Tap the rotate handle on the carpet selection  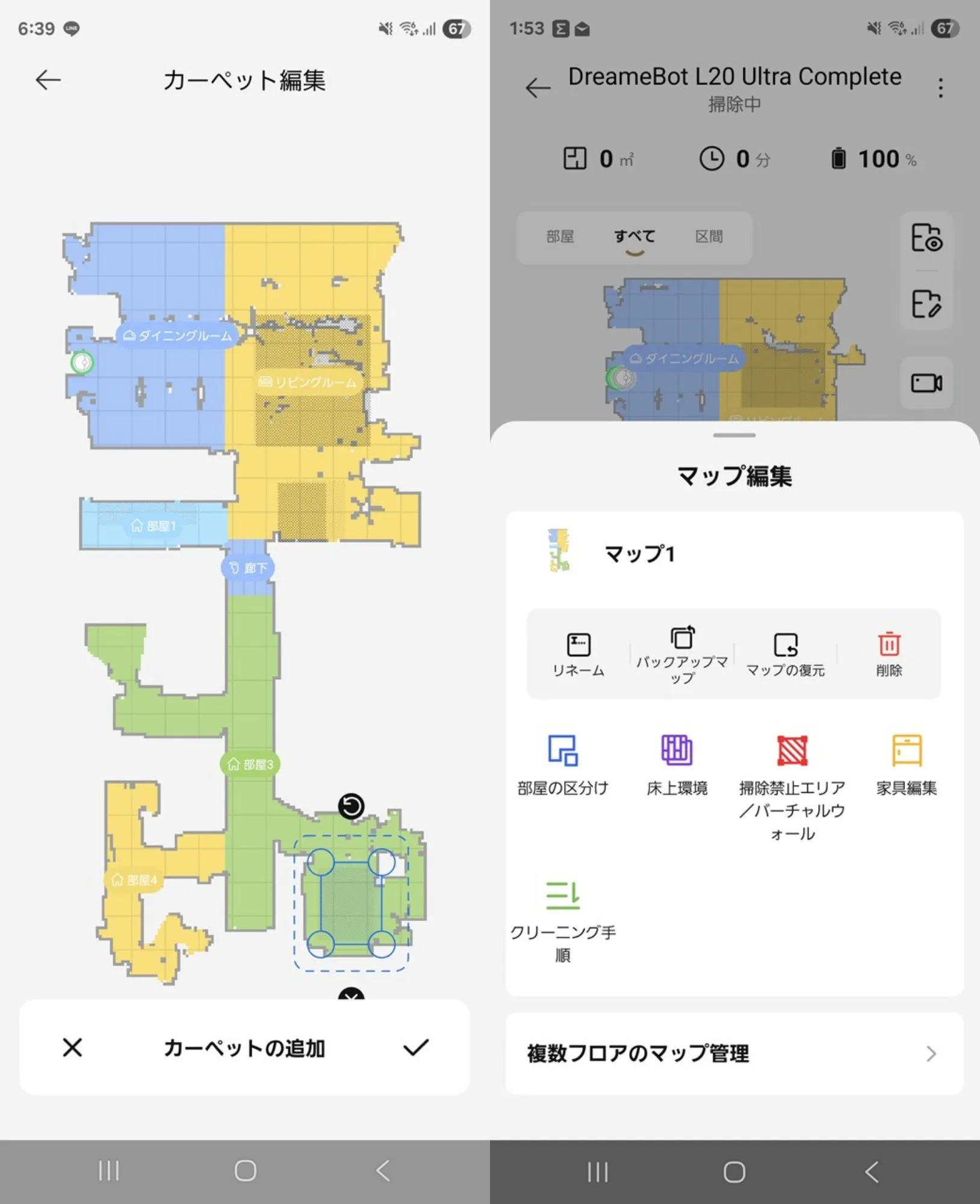click(351, 806)
